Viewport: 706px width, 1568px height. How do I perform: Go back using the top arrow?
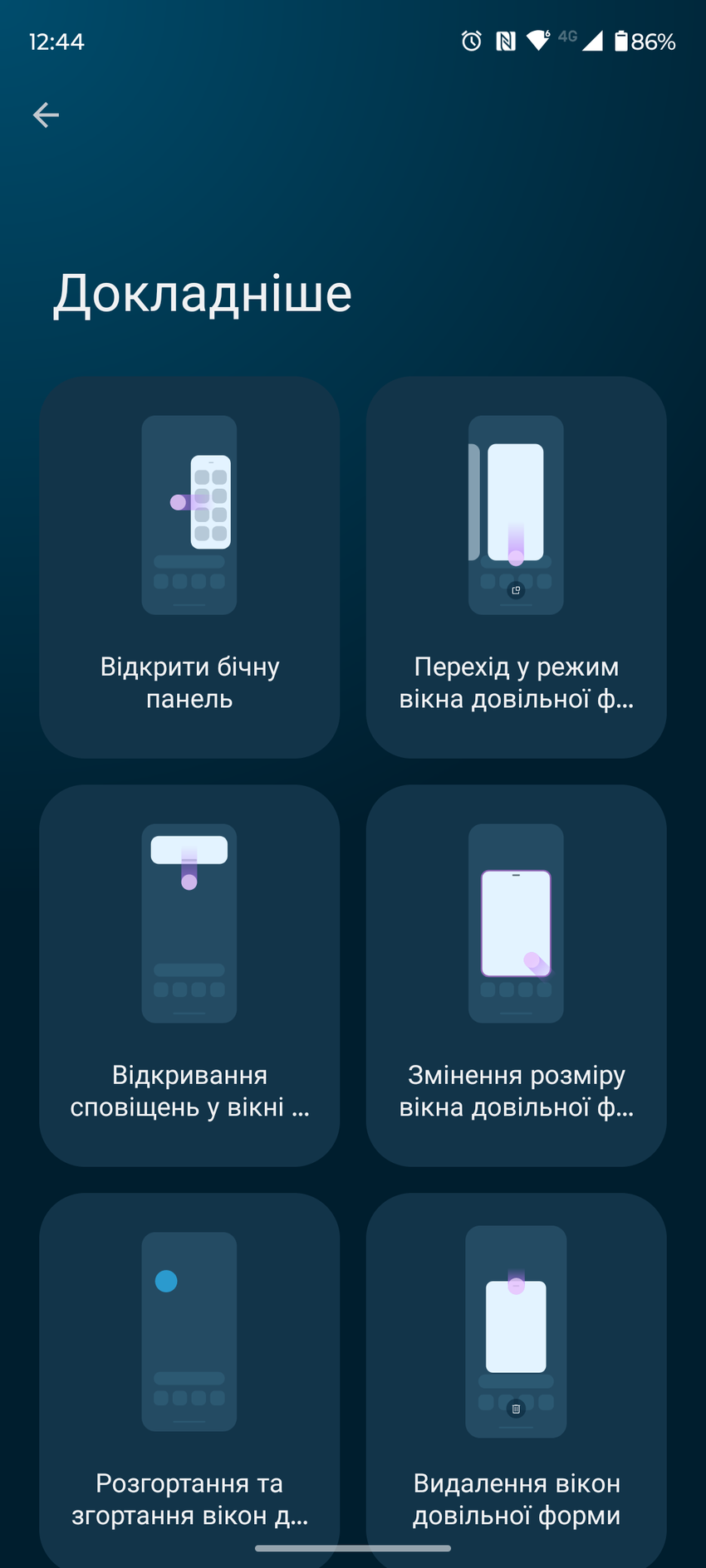46,115
